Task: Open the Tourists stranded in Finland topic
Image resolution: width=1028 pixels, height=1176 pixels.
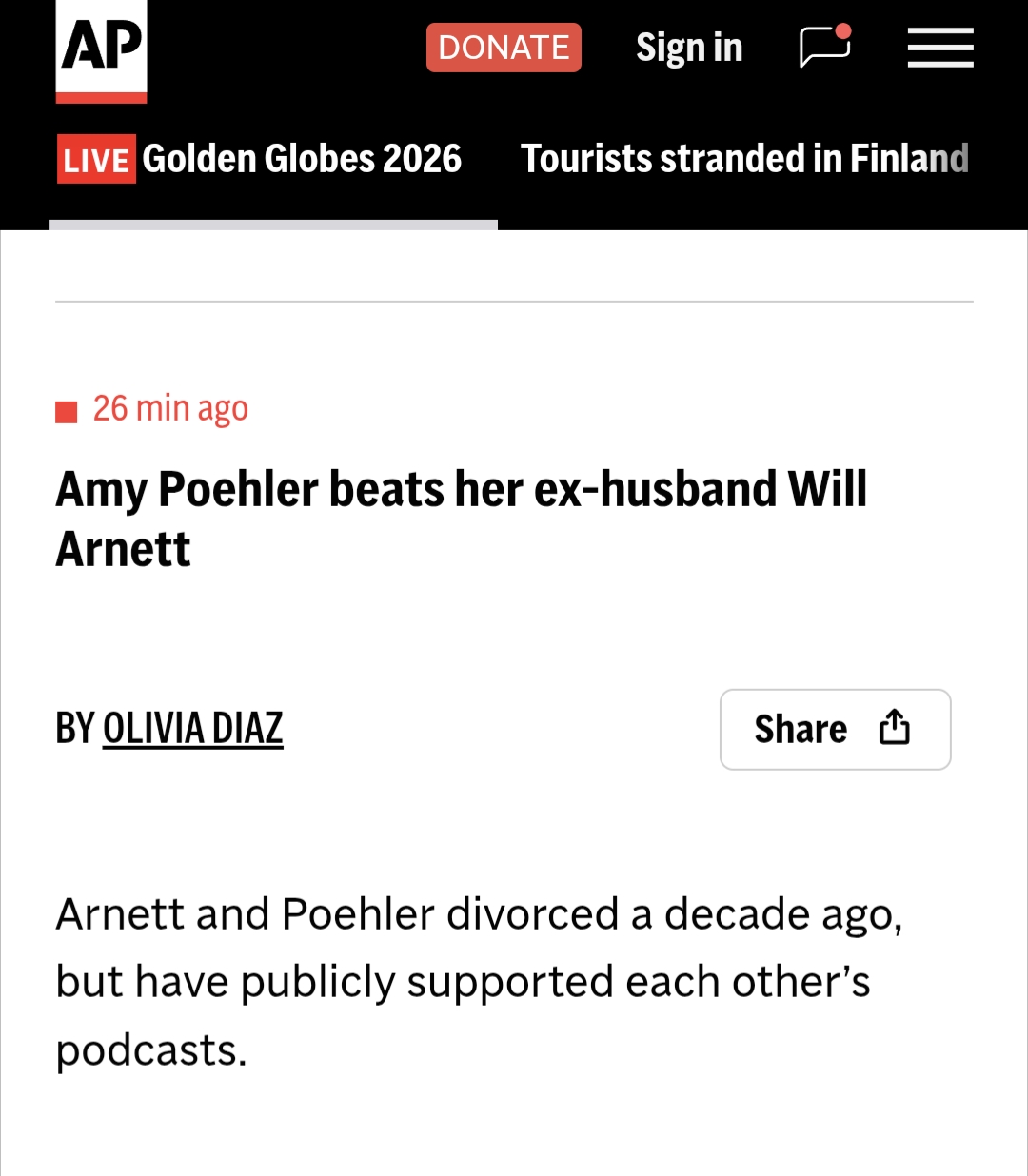Action: click(744, 159)
